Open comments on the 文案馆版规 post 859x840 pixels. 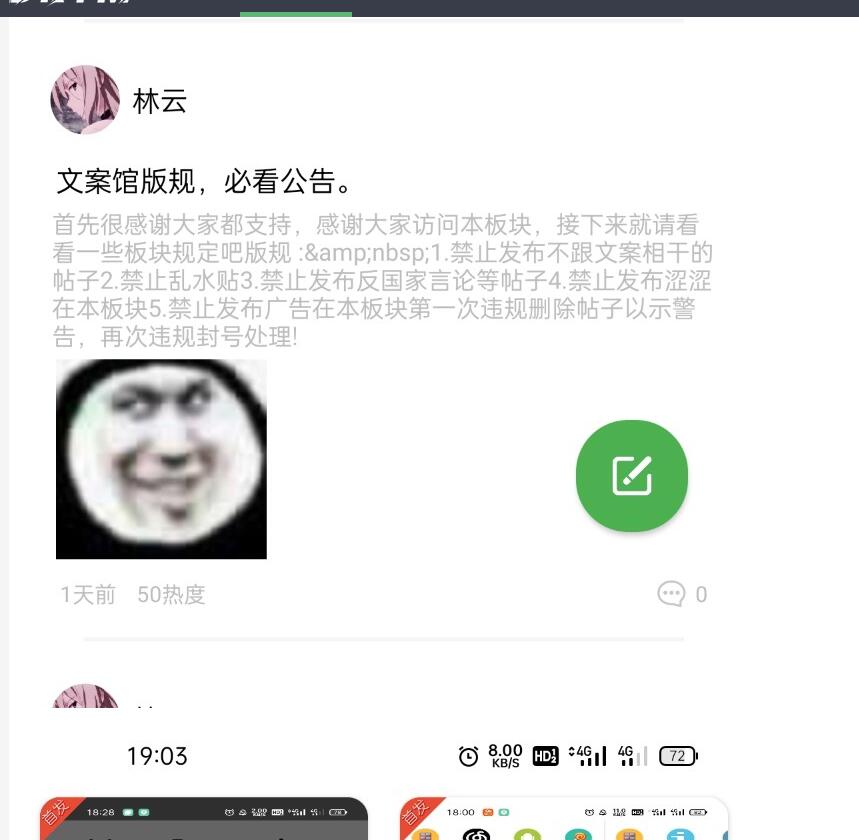click(681, 594)
